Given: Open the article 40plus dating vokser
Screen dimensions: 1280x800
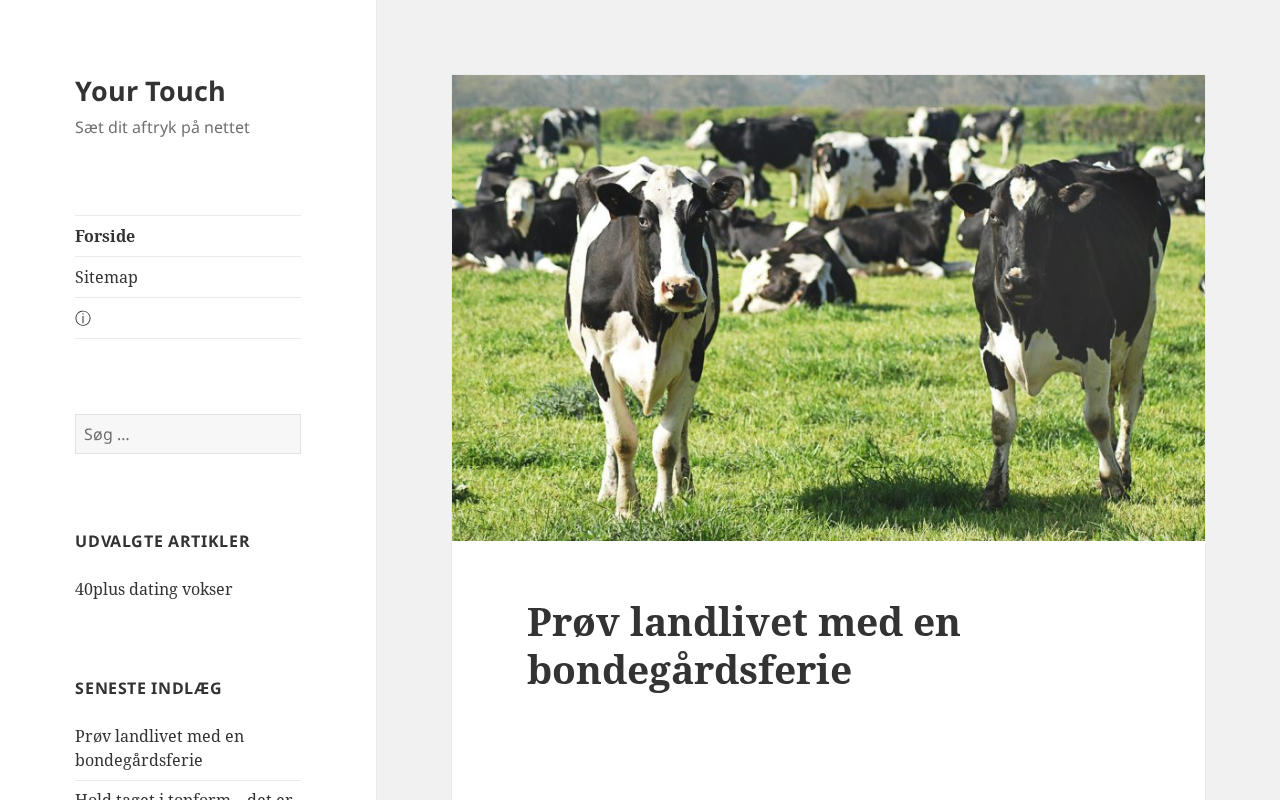Looking at the screenshot, I should (x=153, y=589).
